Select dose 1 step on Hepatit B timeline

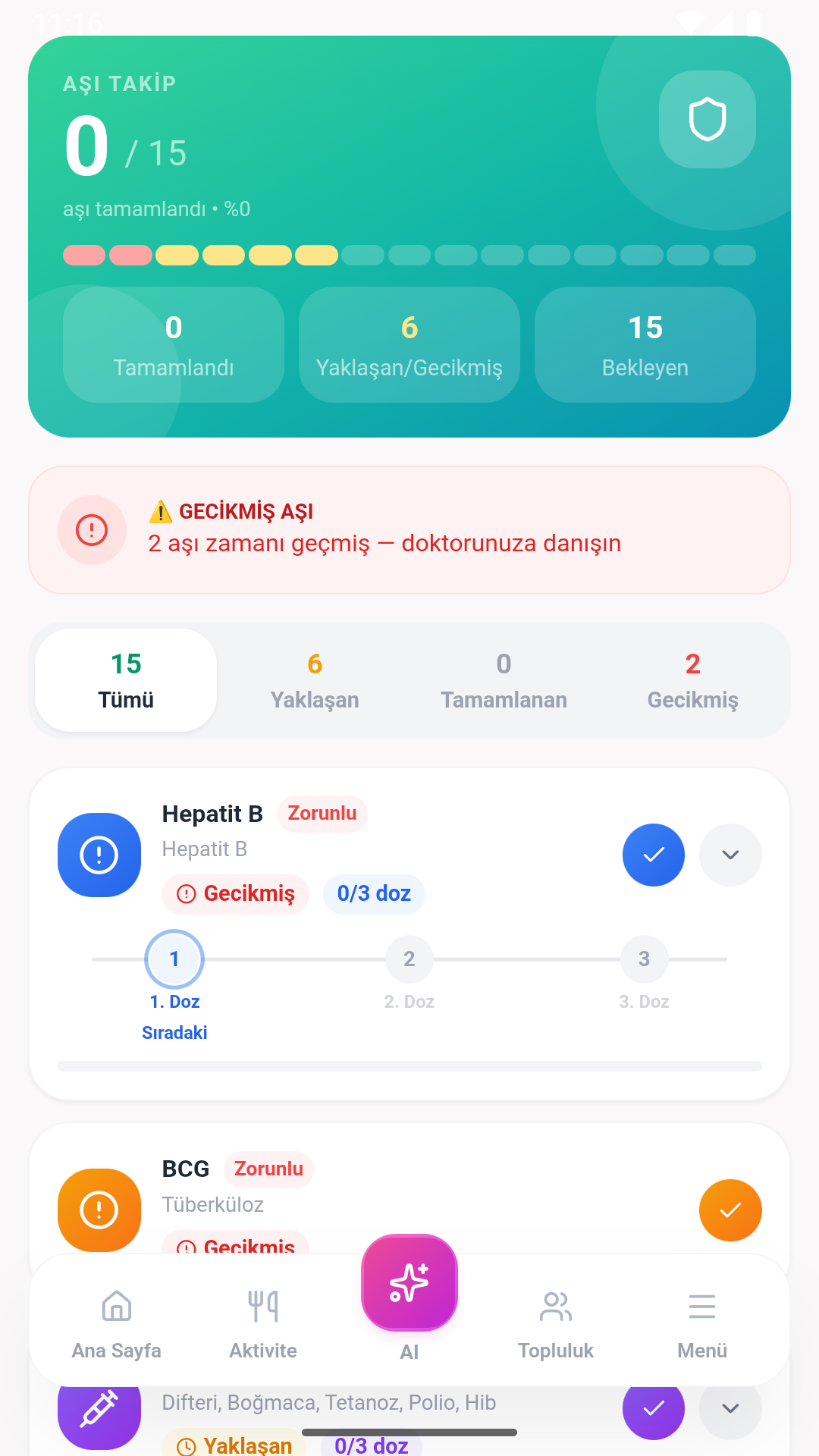click(174, 959)
